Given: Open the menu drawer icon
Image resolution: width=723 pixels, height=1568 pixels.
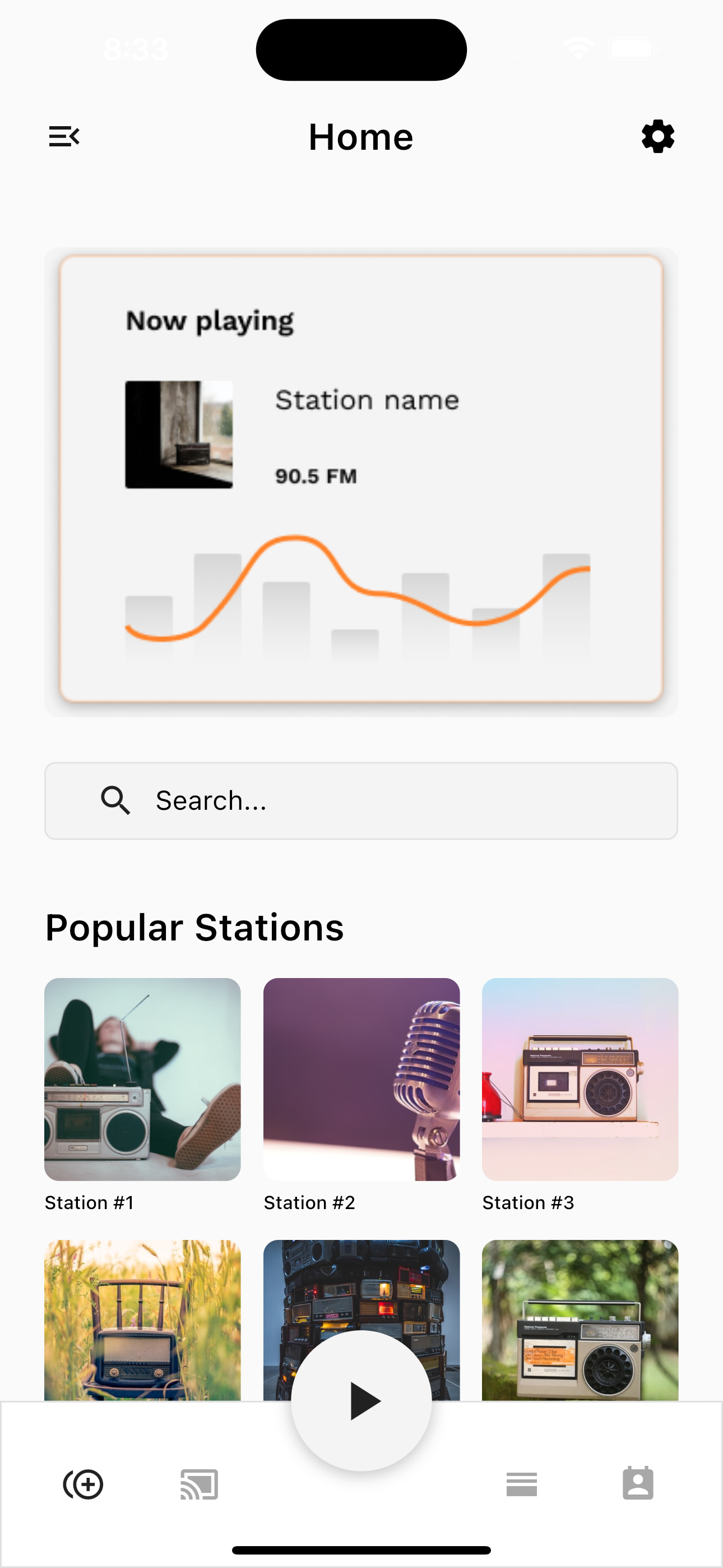Looking at the screenshot, I should (x=64, y=136).
